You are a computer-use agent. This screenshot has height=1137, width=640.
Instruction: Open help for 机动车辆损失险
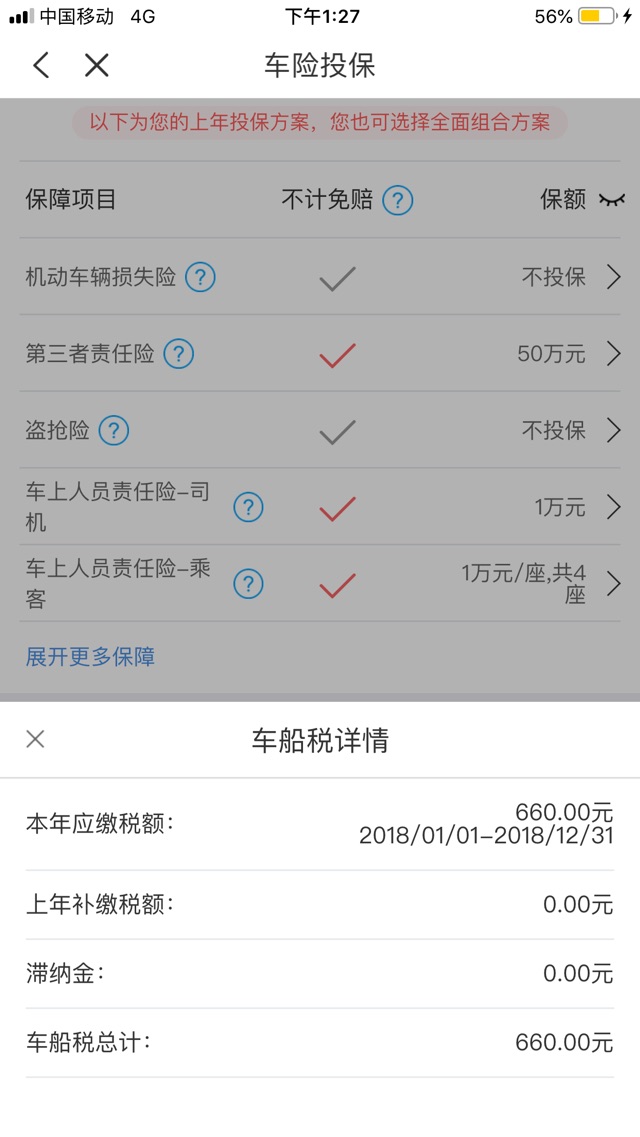pyautogui.click(x=200, y=277)
